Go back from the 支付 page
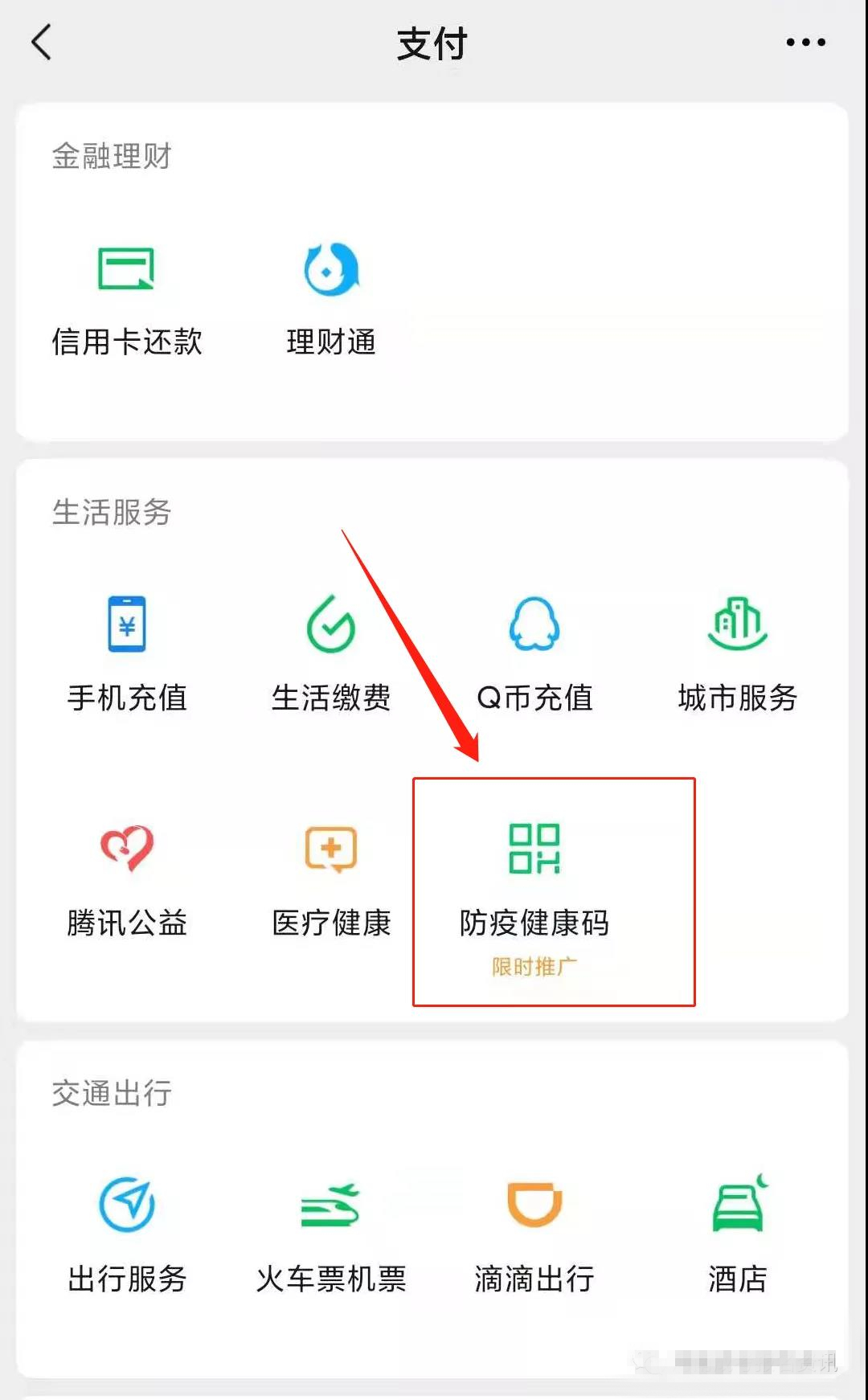The width and height of the screenshot is (868, 1400). point(42,43)
